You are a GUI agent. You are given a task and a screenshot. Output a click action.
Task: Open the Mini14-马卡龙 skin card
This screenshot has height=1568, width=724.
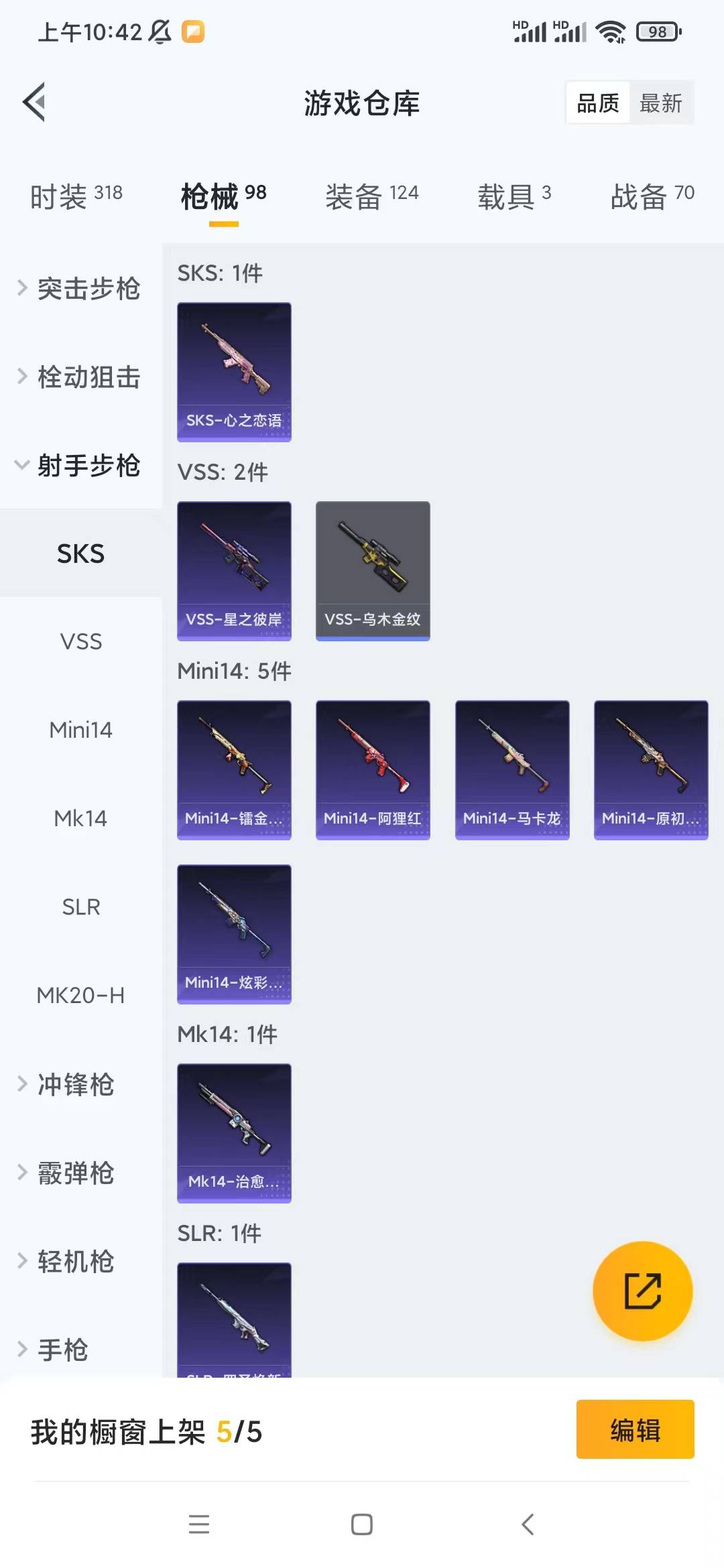[512, 770]
